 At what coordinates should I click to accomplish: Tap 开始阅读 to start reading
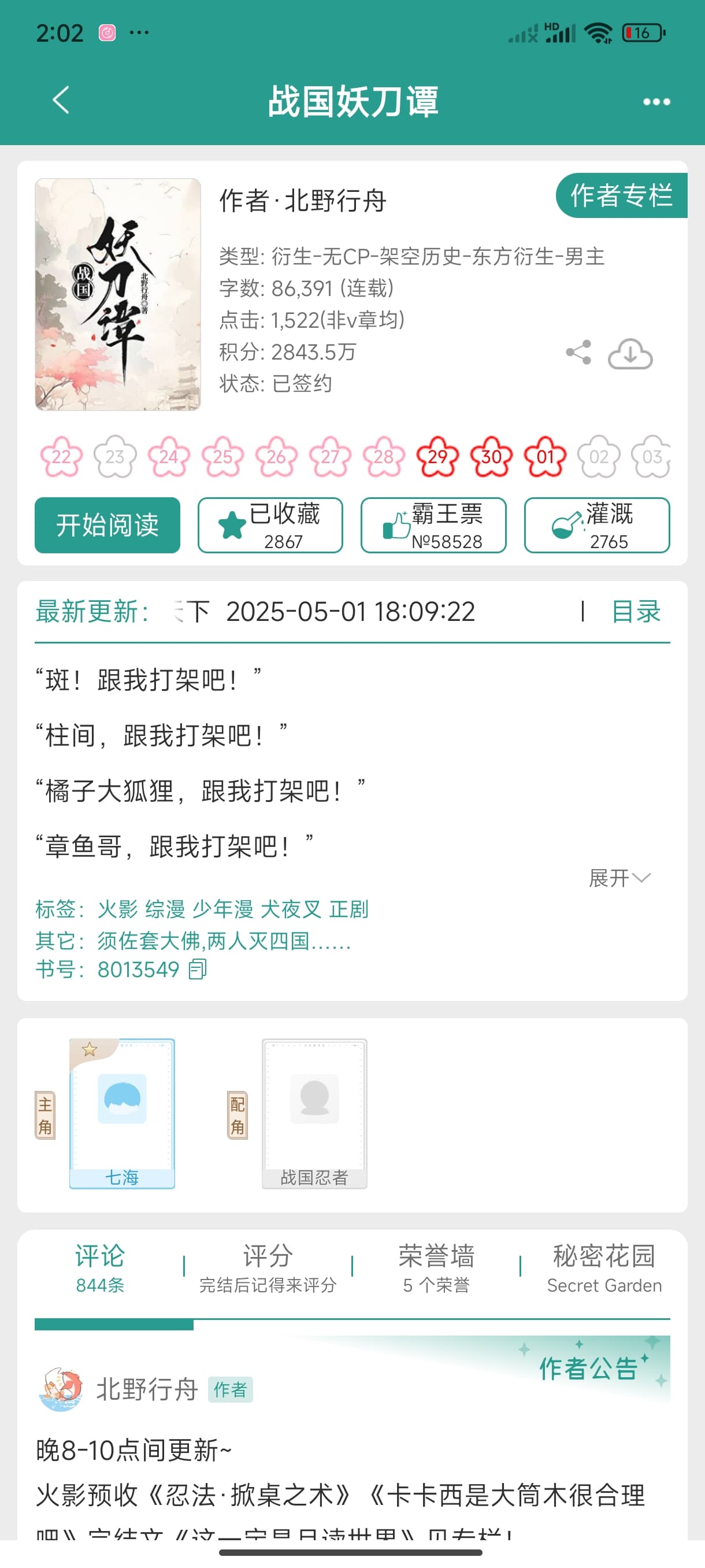pos(107,525)
